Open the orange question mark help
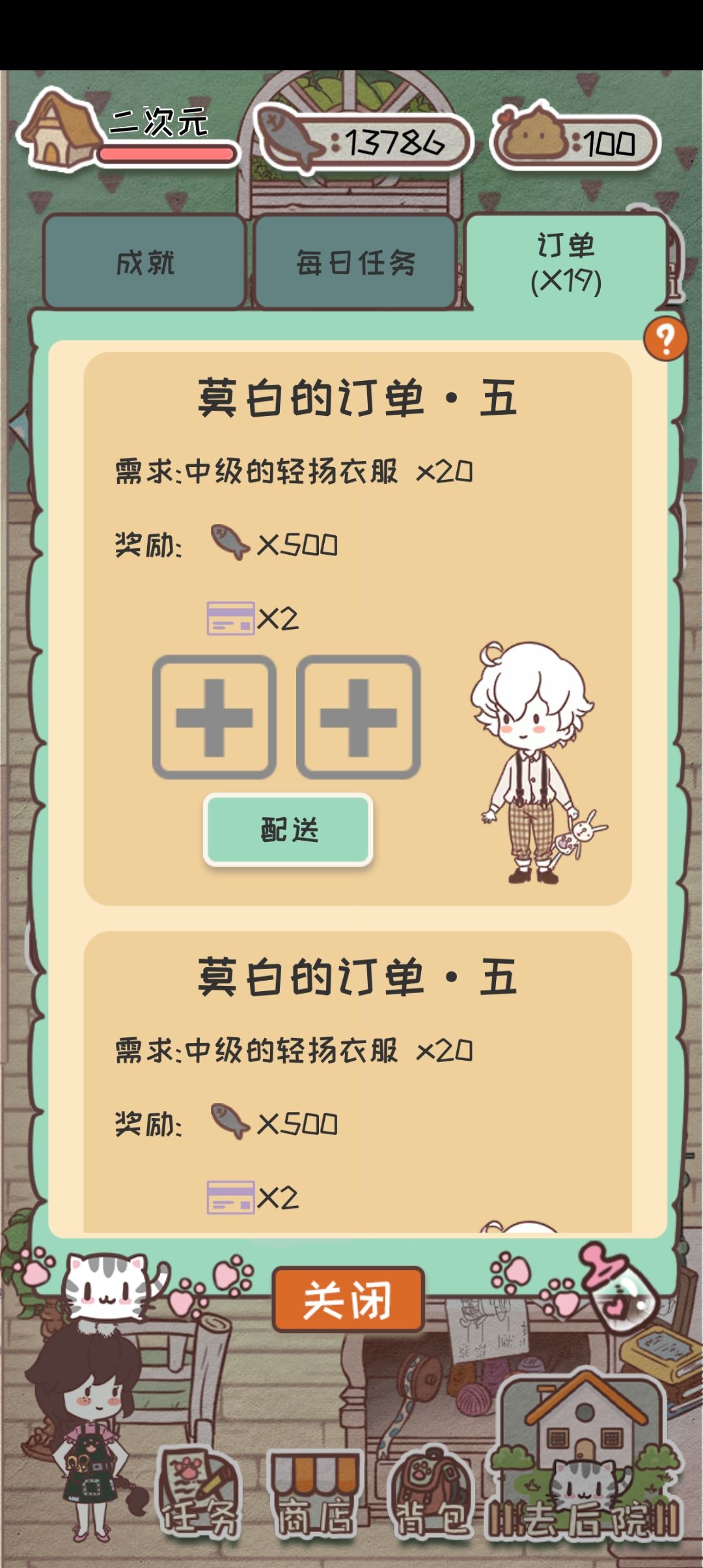The image size is (703, 1568). pyautogui.click(x=665, y=339)
